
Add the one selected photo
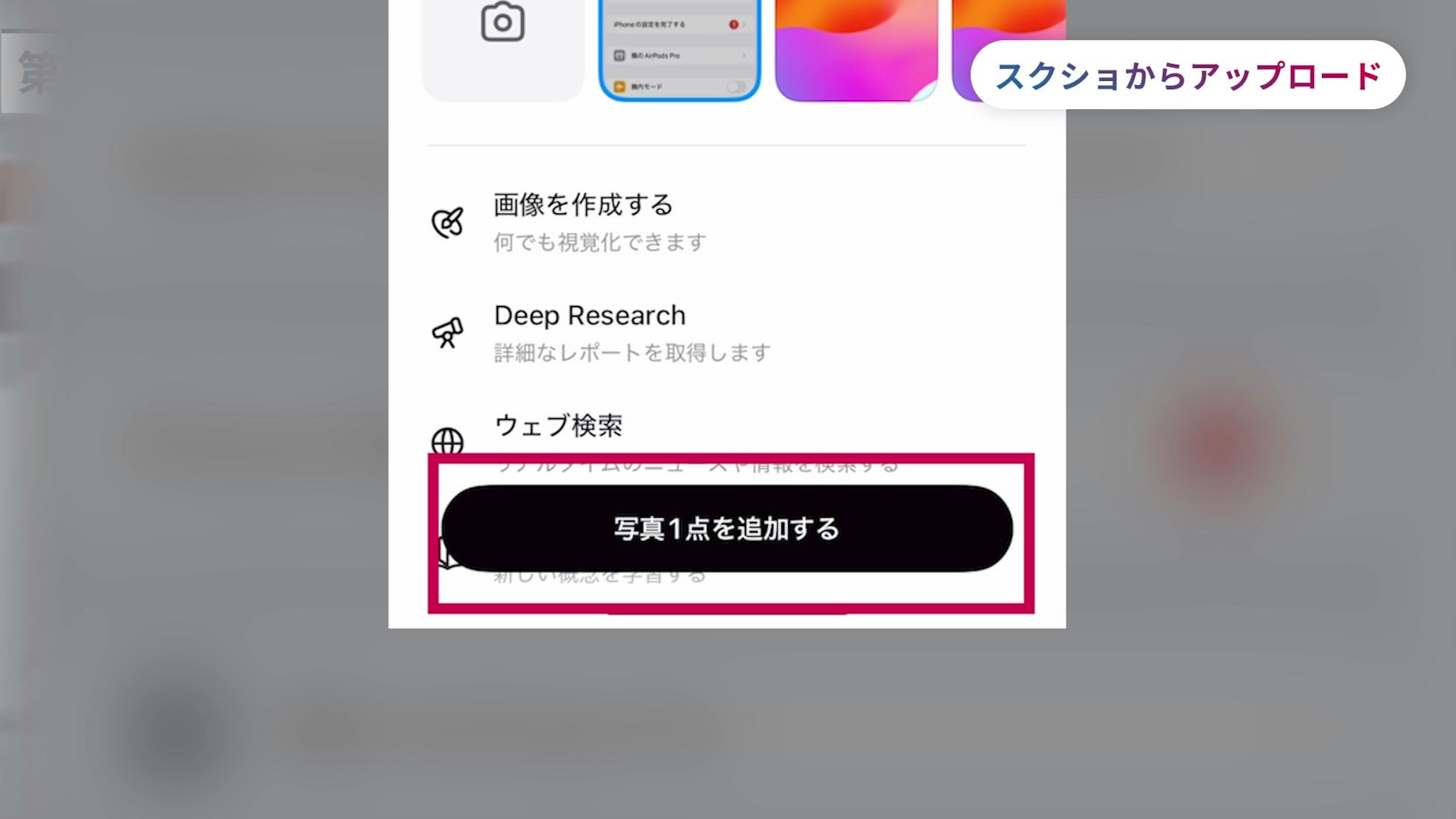coord(727,529)
